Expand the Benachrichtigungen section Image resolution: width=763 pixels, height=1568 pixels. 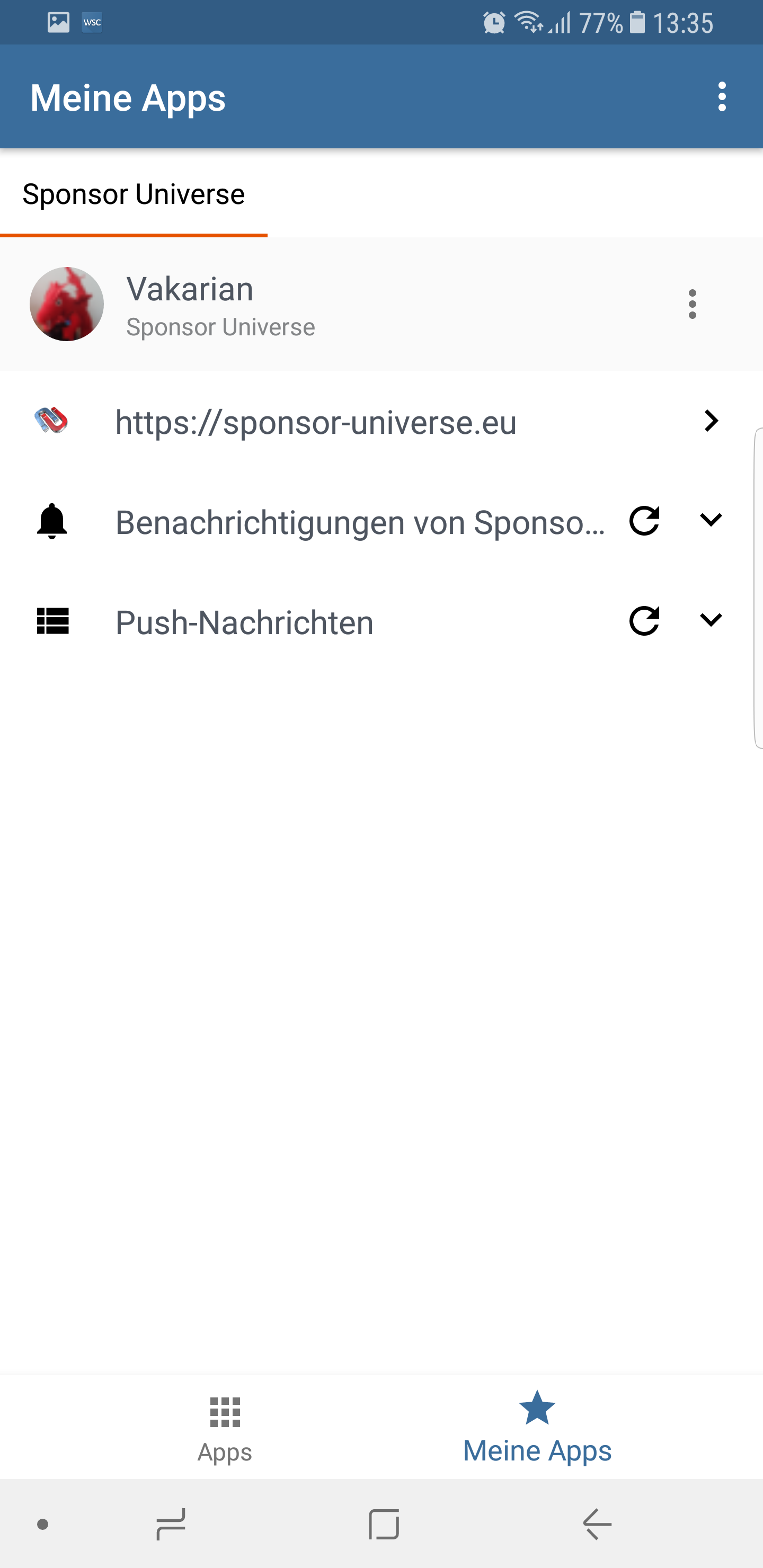[711, 520]
